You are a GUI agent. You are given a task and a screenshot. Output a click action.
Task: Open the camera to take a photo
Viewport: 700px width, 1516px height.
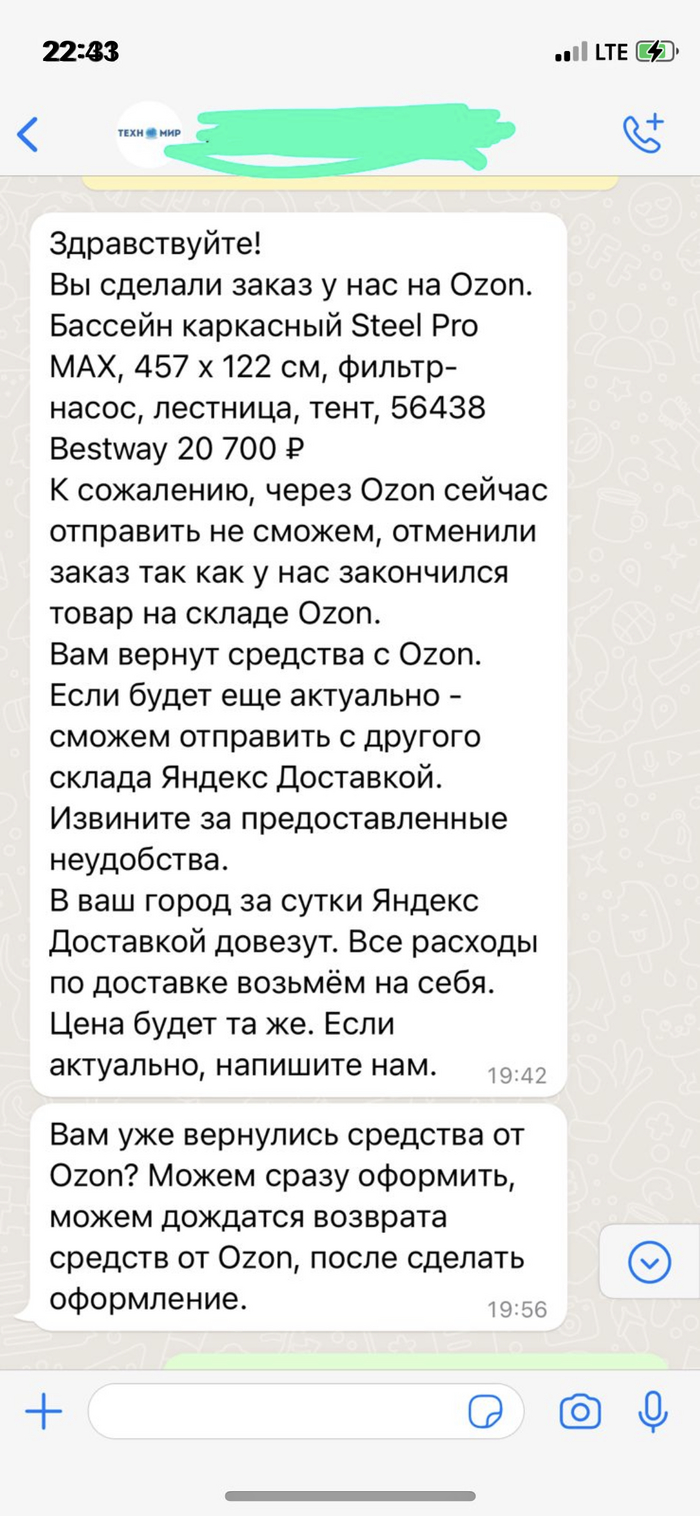coord(580,1412)
